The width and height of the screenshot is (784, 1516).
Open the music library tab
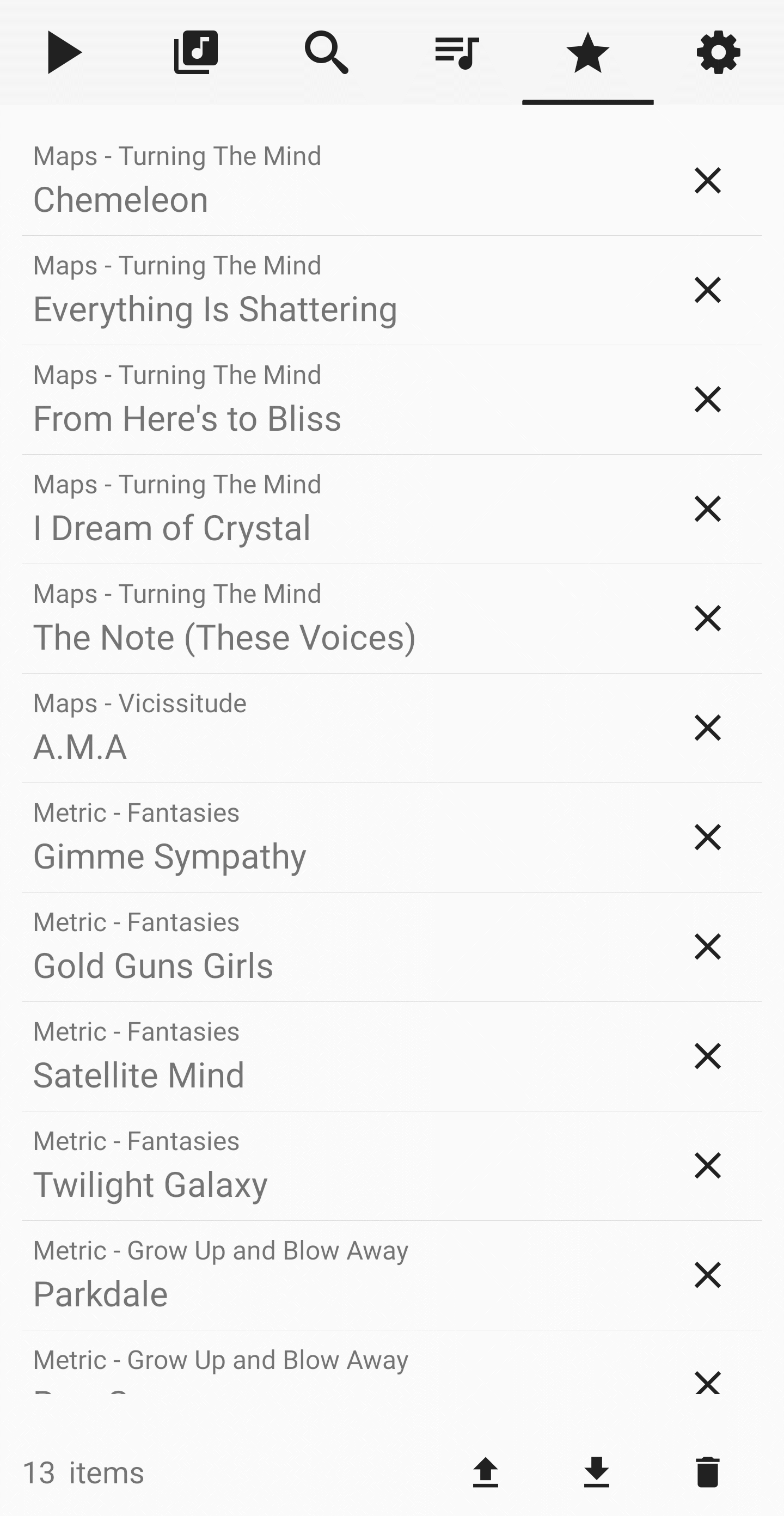click(x=196, y=53)
